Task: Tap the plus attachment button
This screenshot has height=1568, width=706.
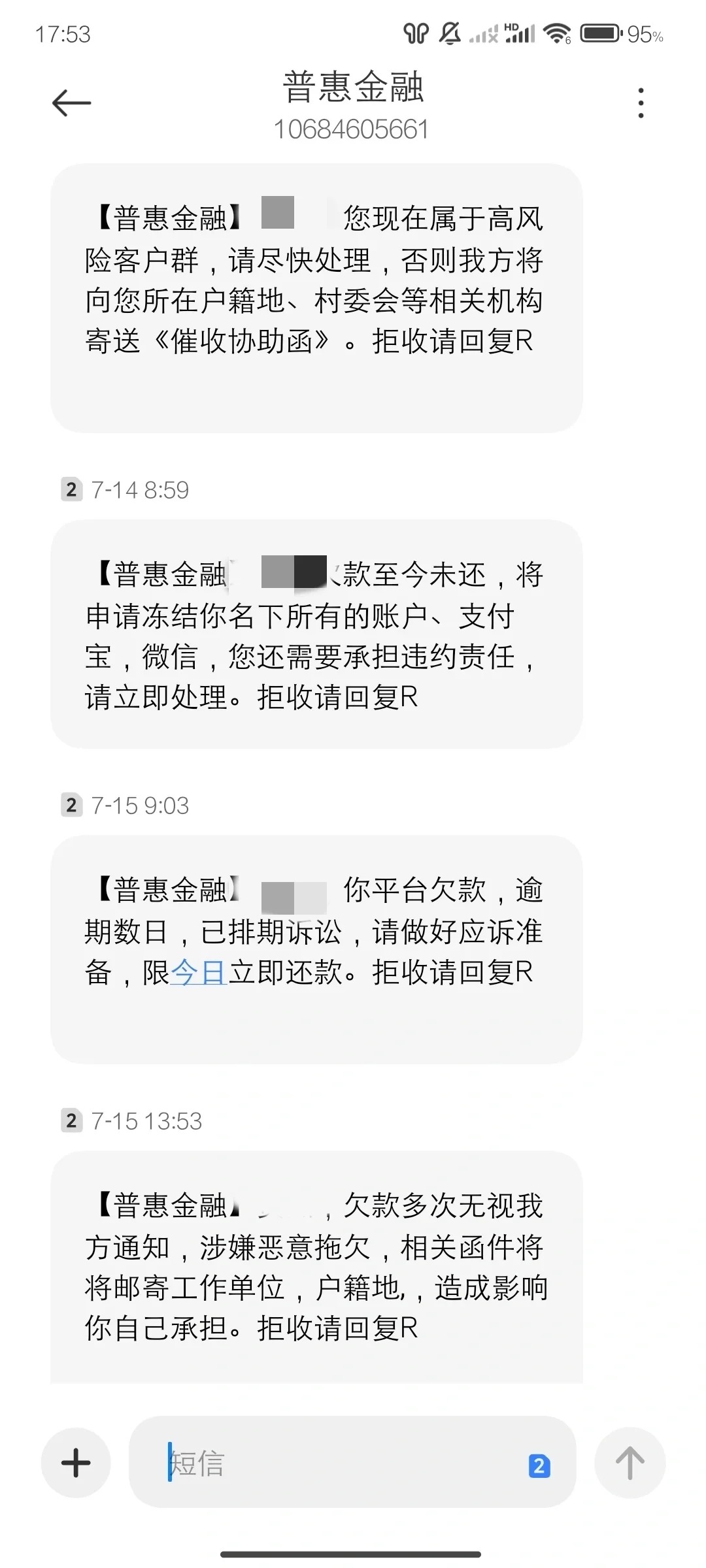Action: pyautogui.click(x=76, y=1462)
